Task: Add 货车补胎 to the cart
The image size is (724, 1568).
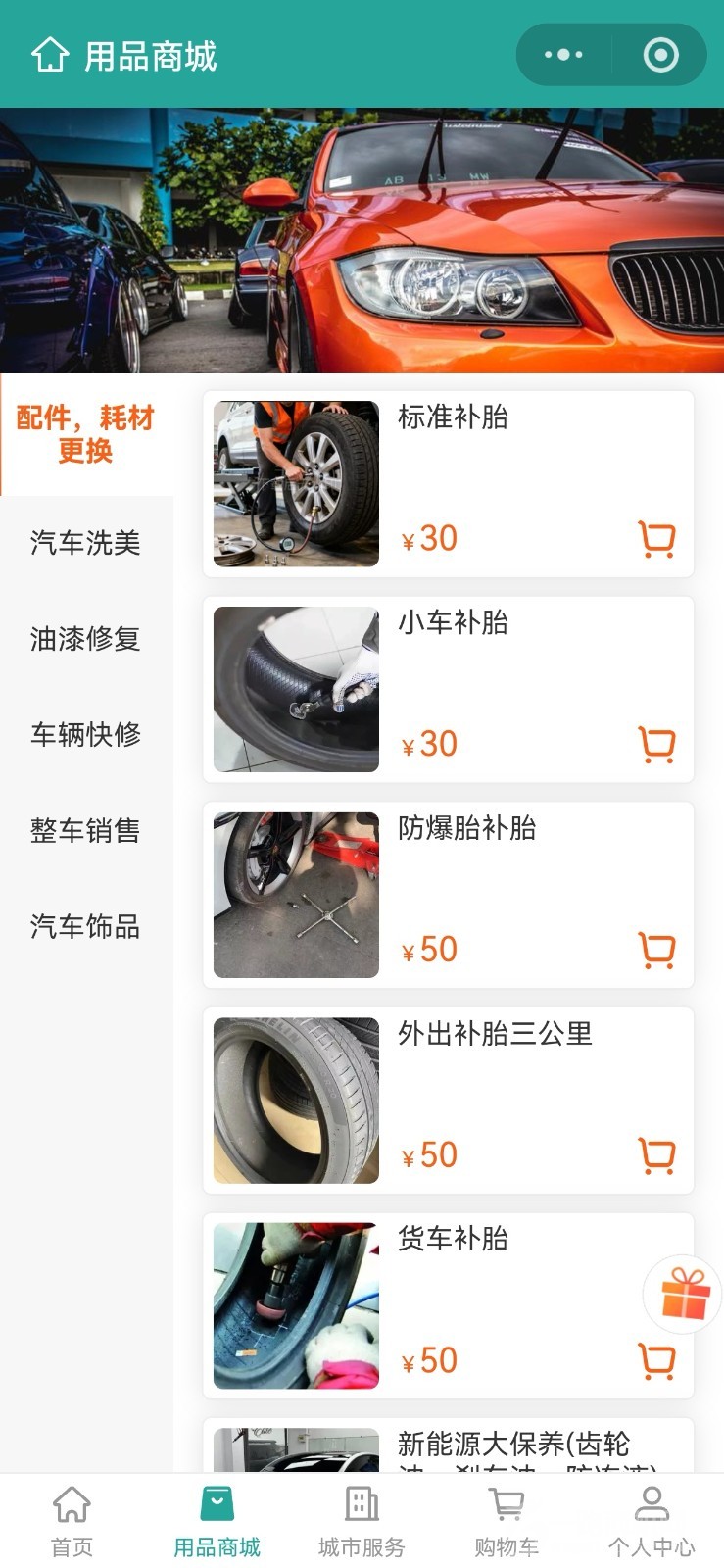Action: click(656, 1361)
